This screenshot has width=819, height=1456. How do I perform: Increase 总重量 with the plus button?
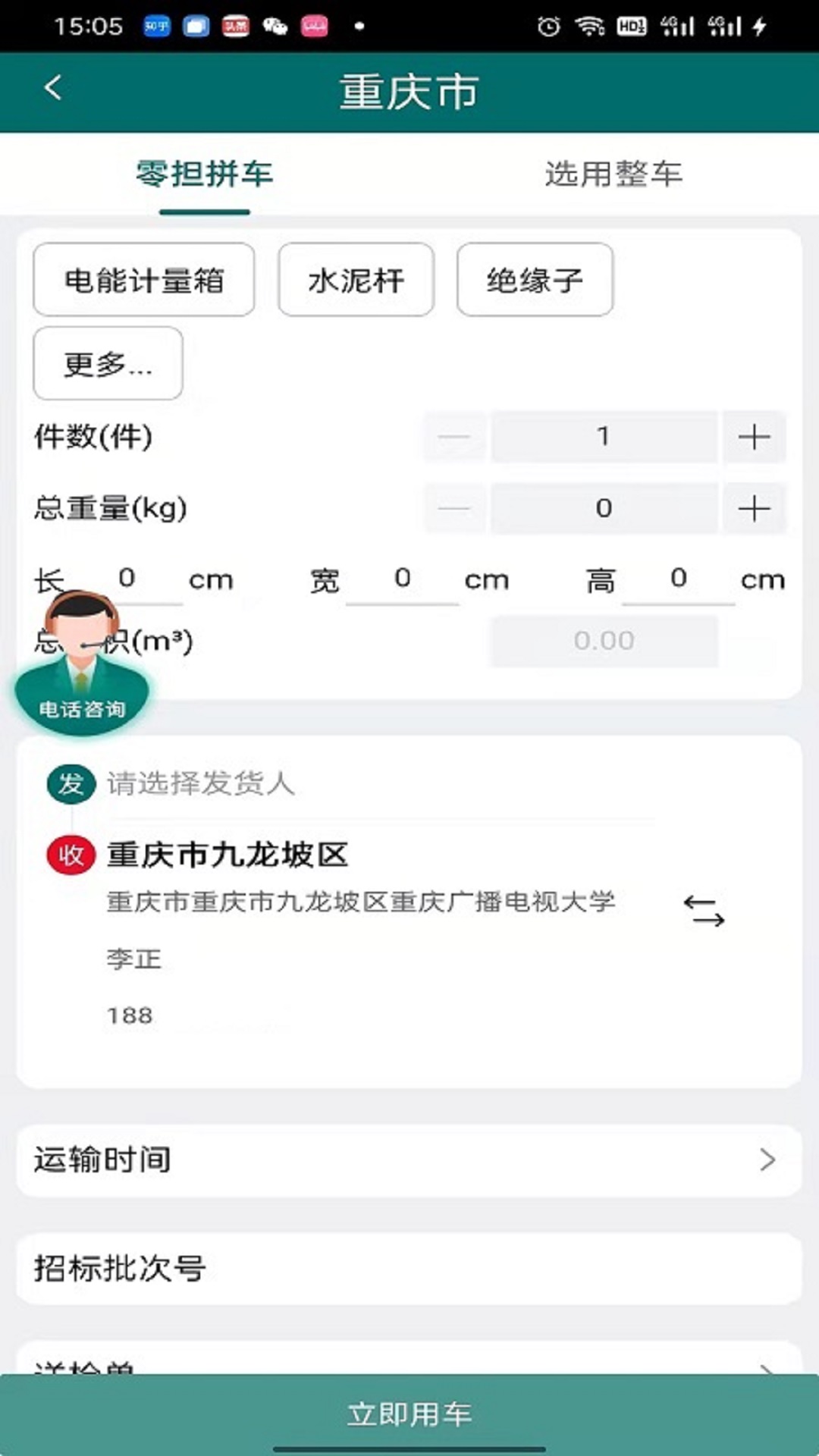pyautogui.click(x=754, y=508)
